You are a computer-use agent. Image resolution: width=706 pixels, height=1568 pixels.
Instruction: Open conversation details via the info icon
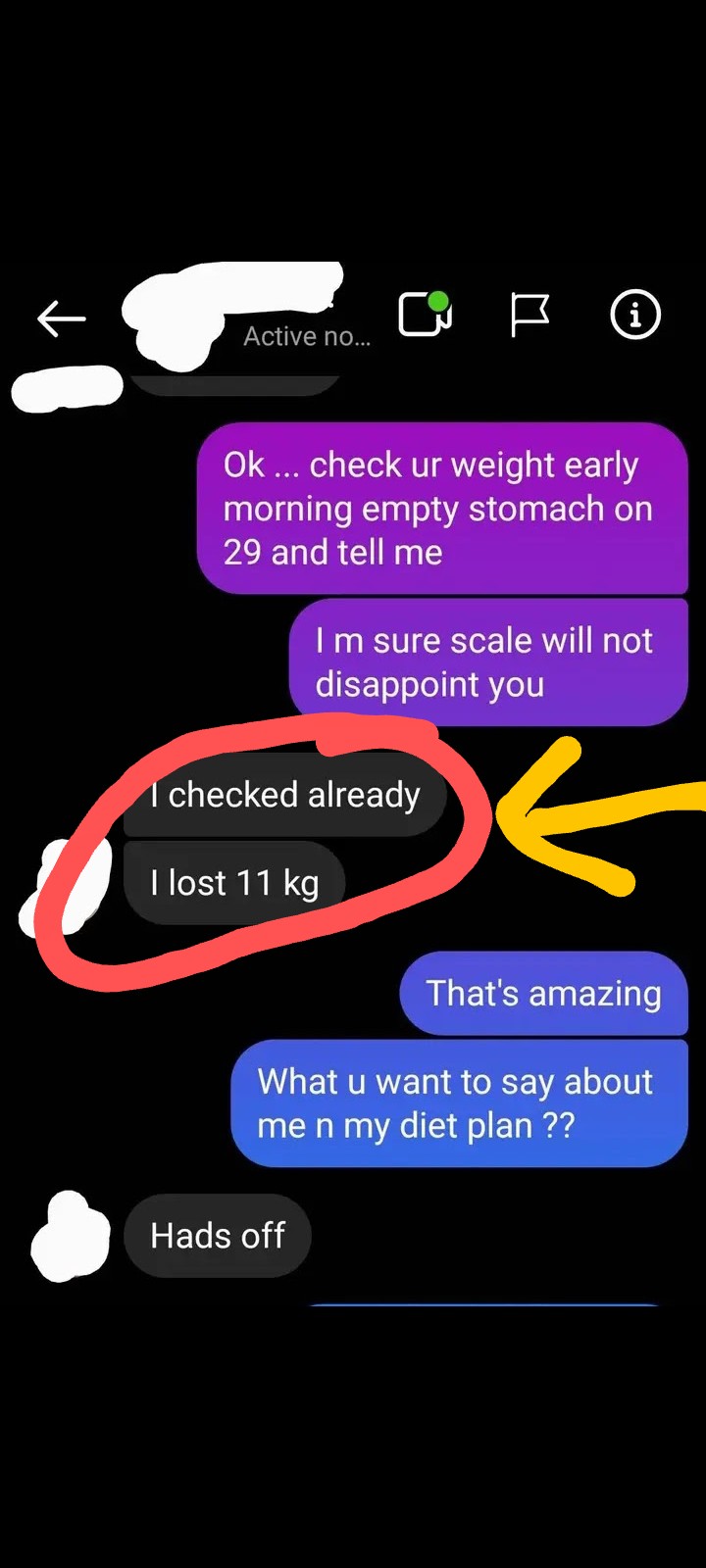click(x=635, y=315)
